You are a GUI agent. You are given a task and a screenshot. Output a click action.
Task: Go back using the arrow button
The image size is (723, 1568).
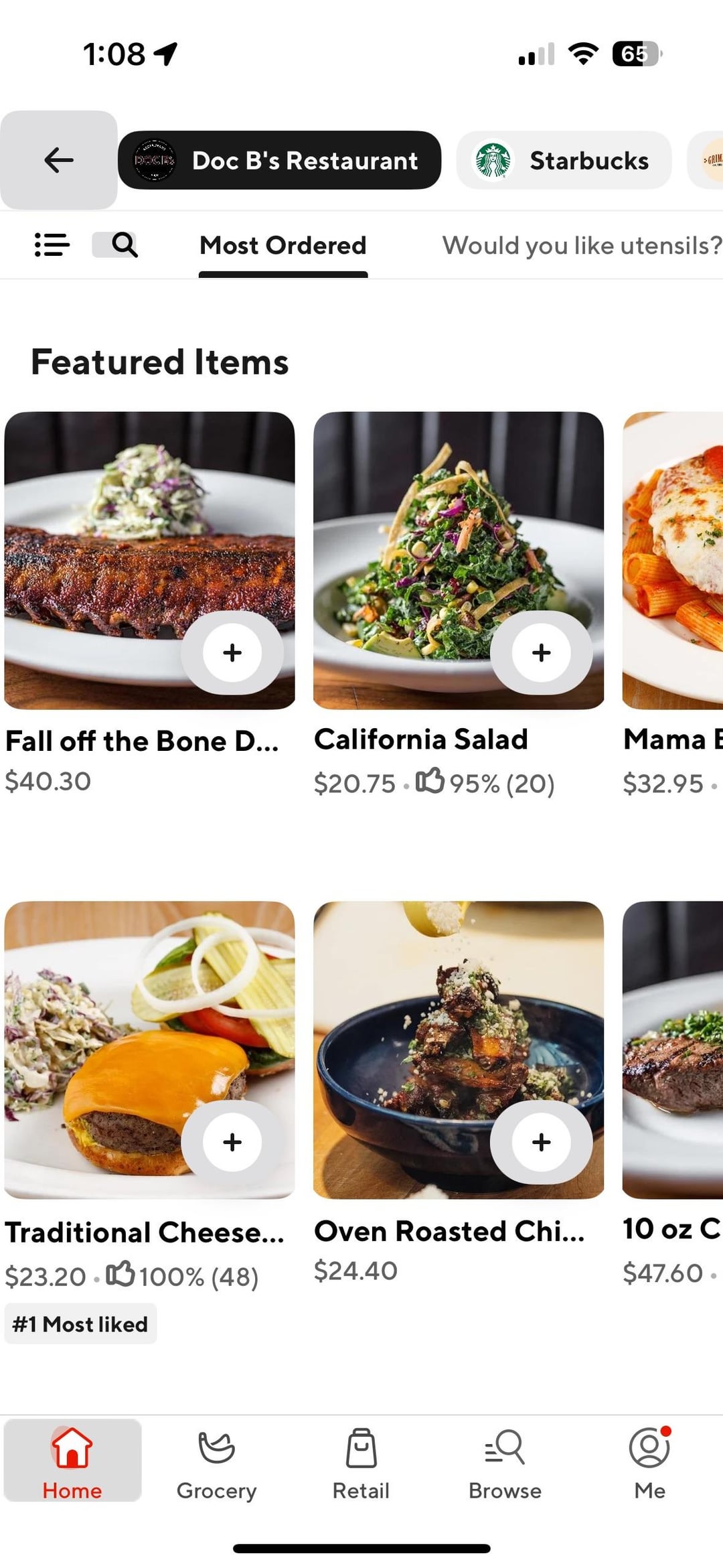click(59, 160)
